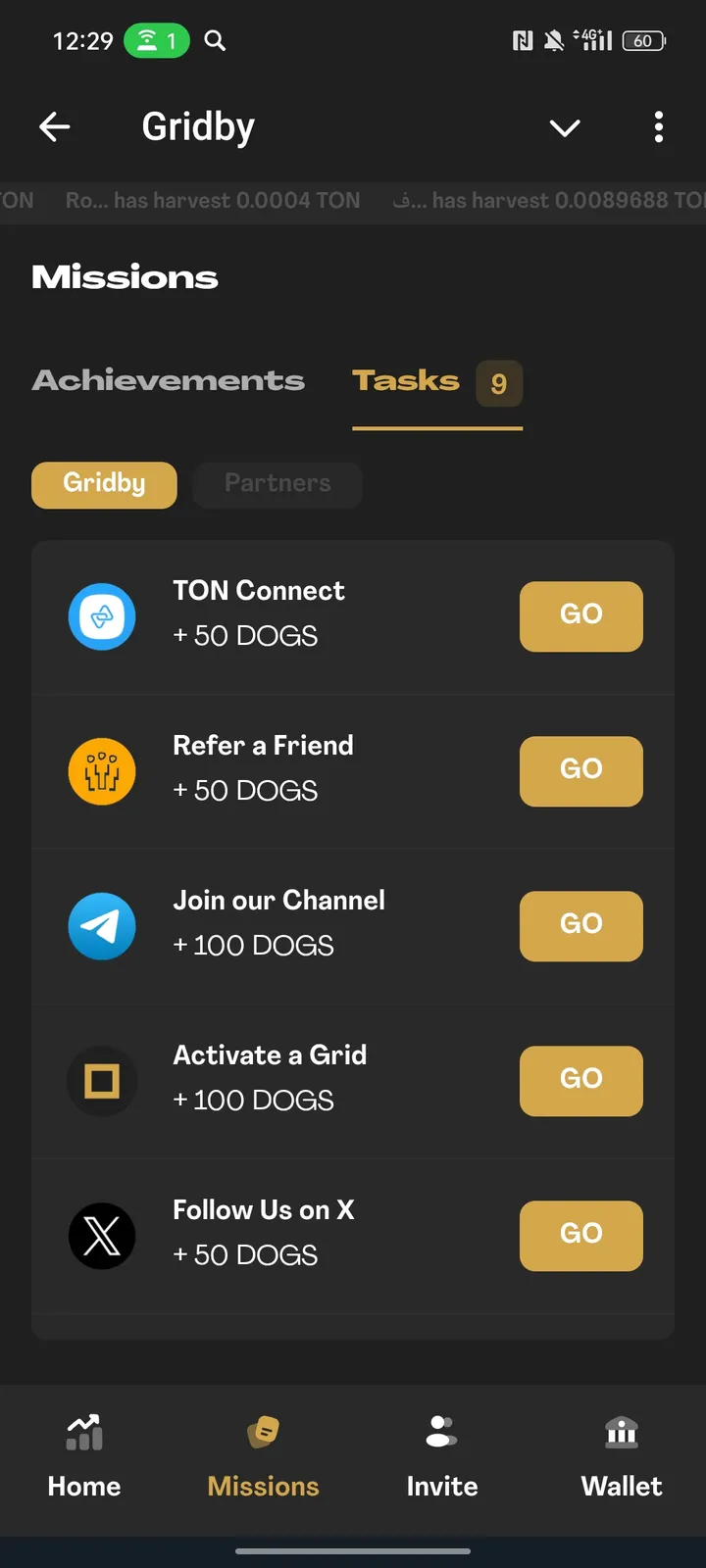
Task: Open search from the status bar
Action: 214,40
